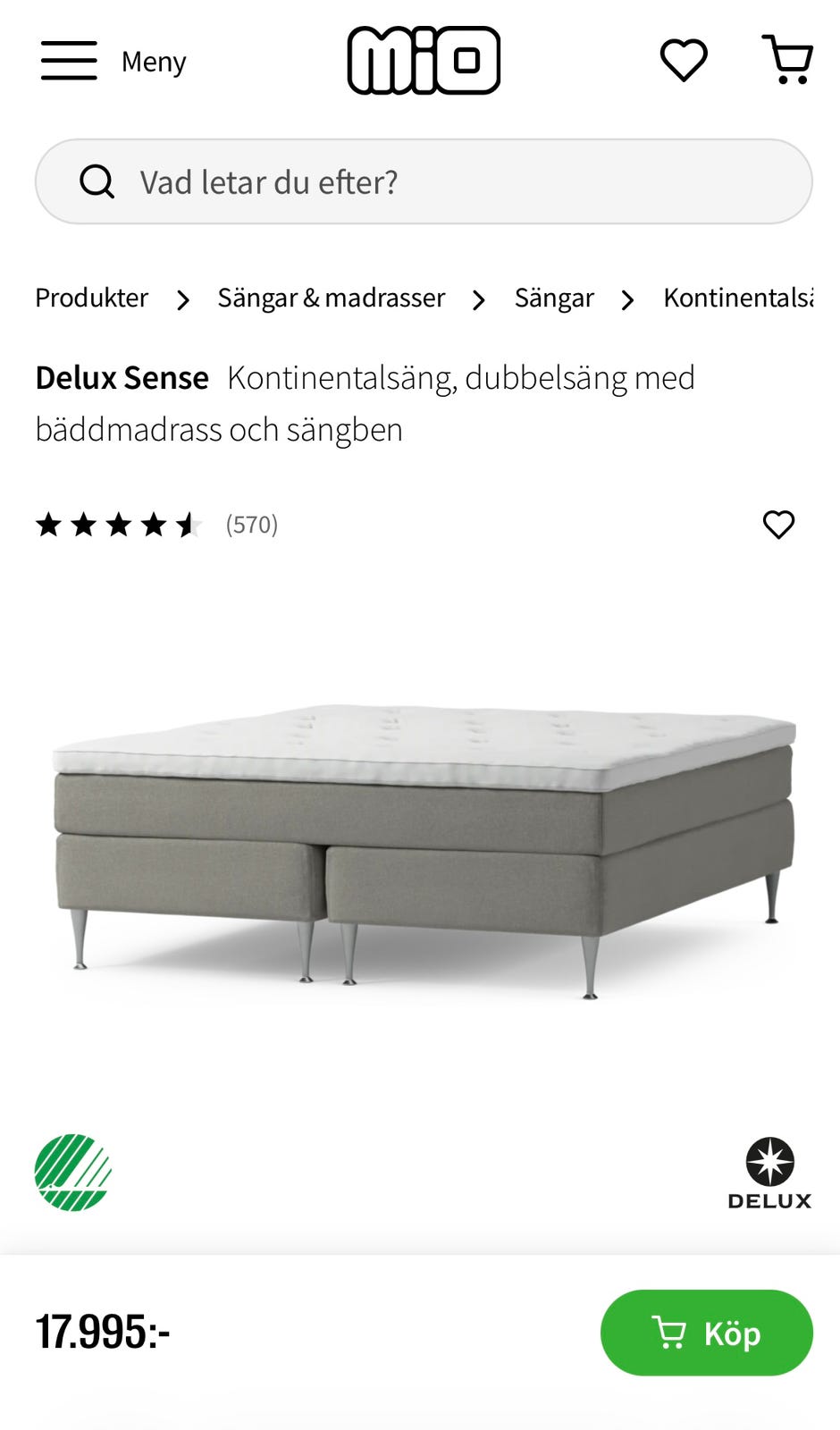Click the Mio logo
The height and width of the screenshot is (1430, 840).
424,60
